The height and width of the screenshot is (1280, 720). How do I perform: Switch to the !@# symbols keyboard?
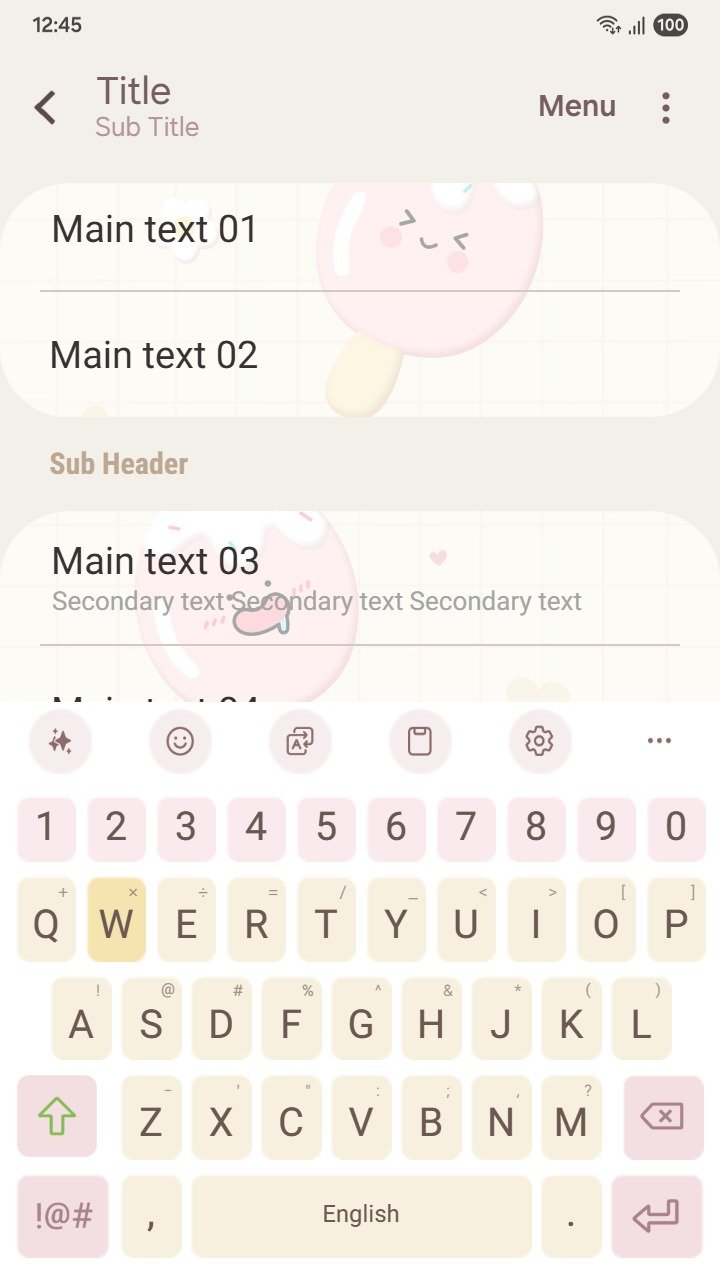click(x=63, y=1216)
